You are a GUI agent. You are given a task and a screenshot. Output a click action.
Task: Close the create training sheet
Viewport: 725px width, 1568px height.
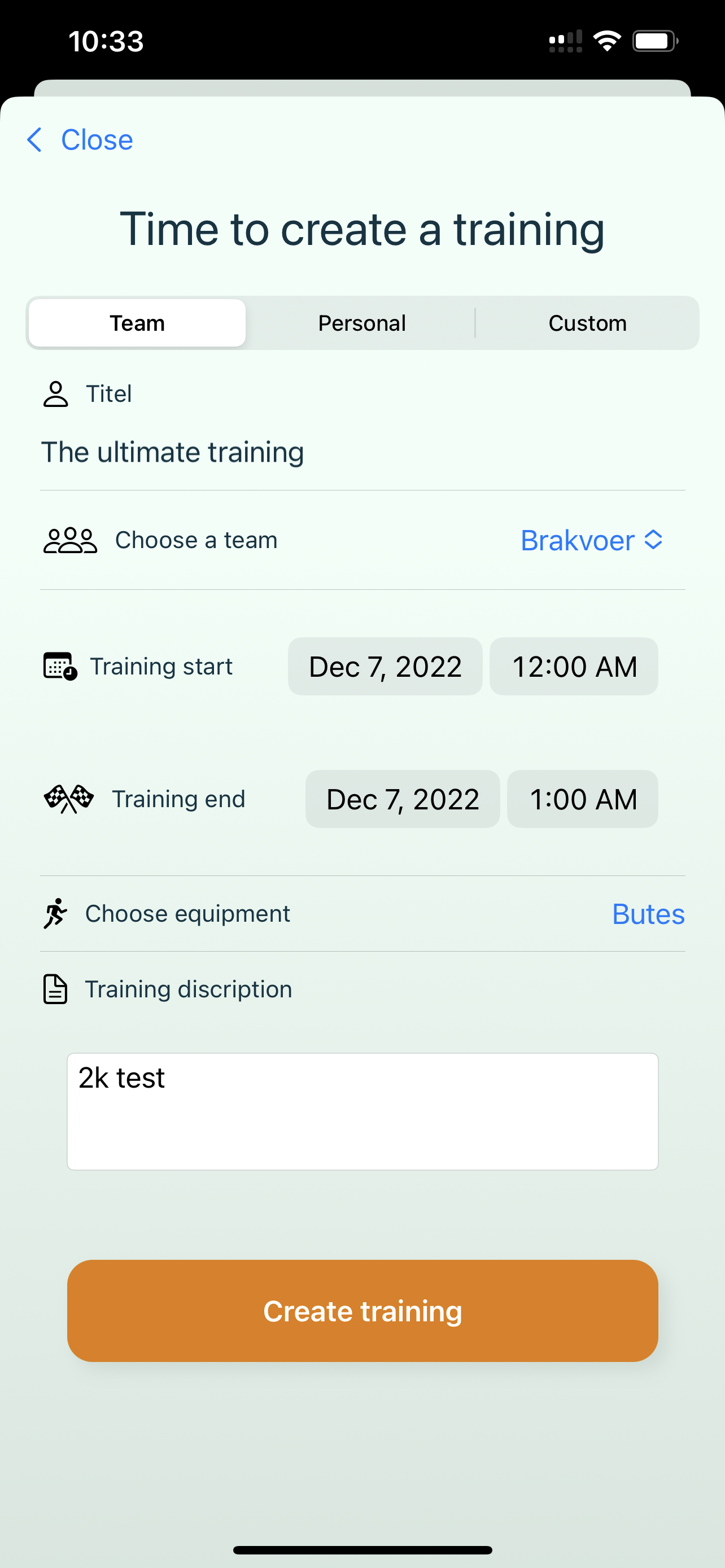(80, 140)
